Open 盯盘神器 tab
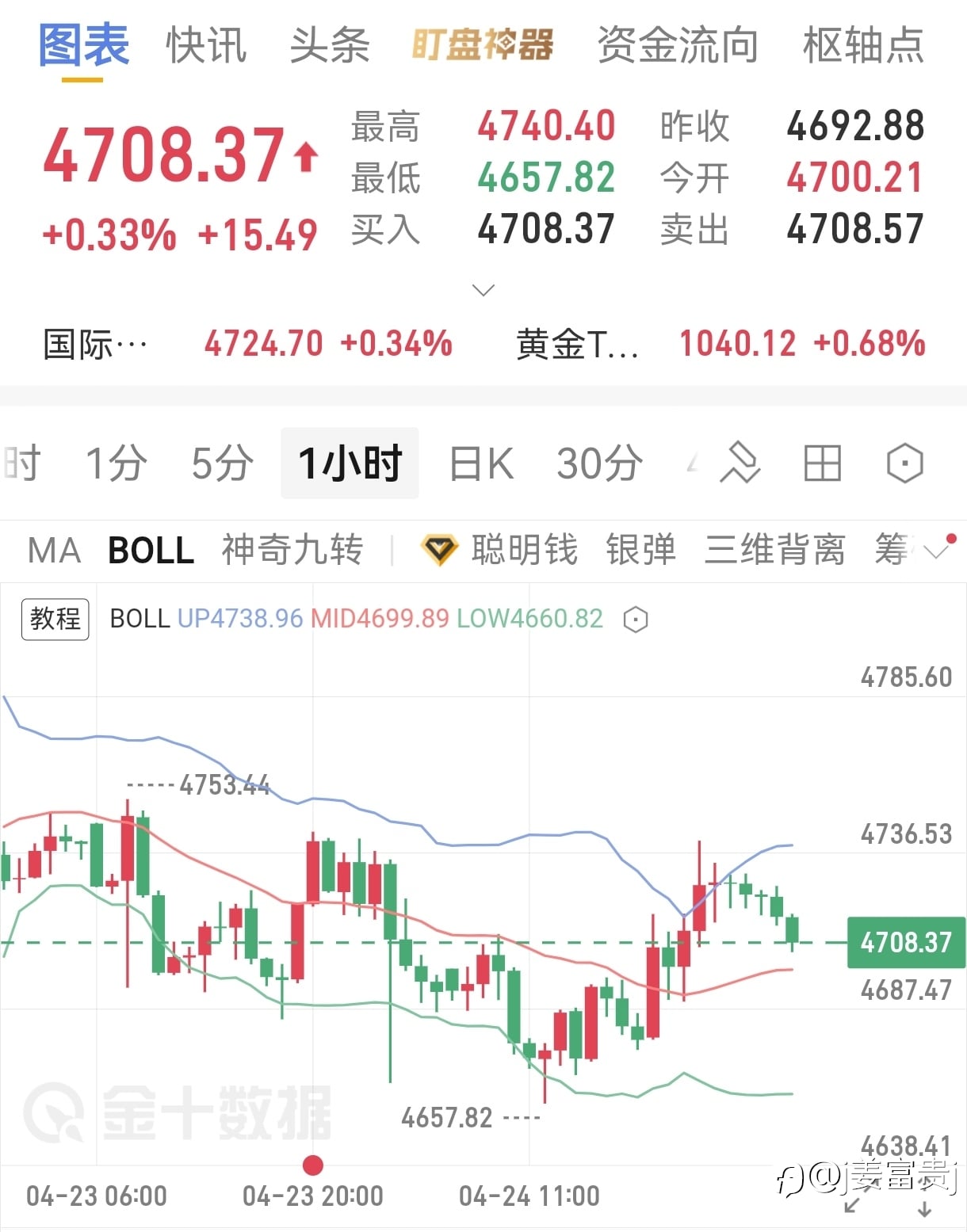 click(x=483, y=45)
